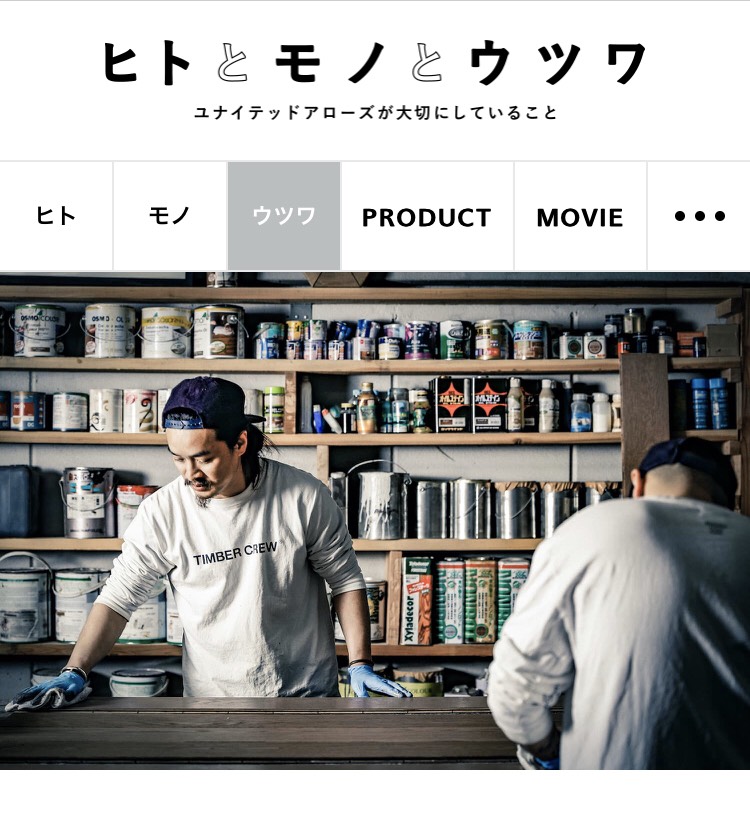
Task: Select the モノ tab
Action: click(x=170, y=216)
